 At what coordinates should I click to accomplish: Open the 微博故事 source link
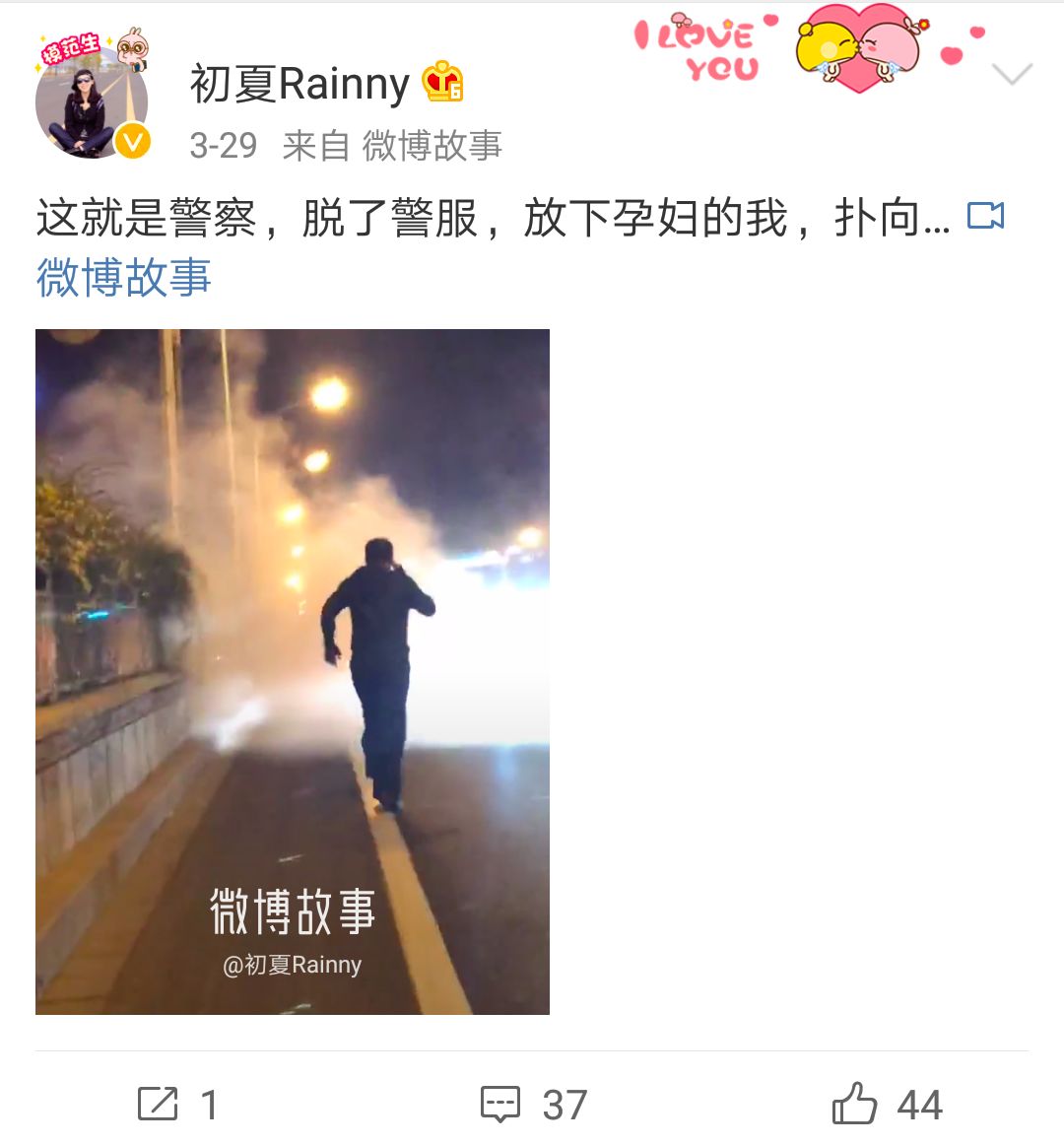click(432, 146)
